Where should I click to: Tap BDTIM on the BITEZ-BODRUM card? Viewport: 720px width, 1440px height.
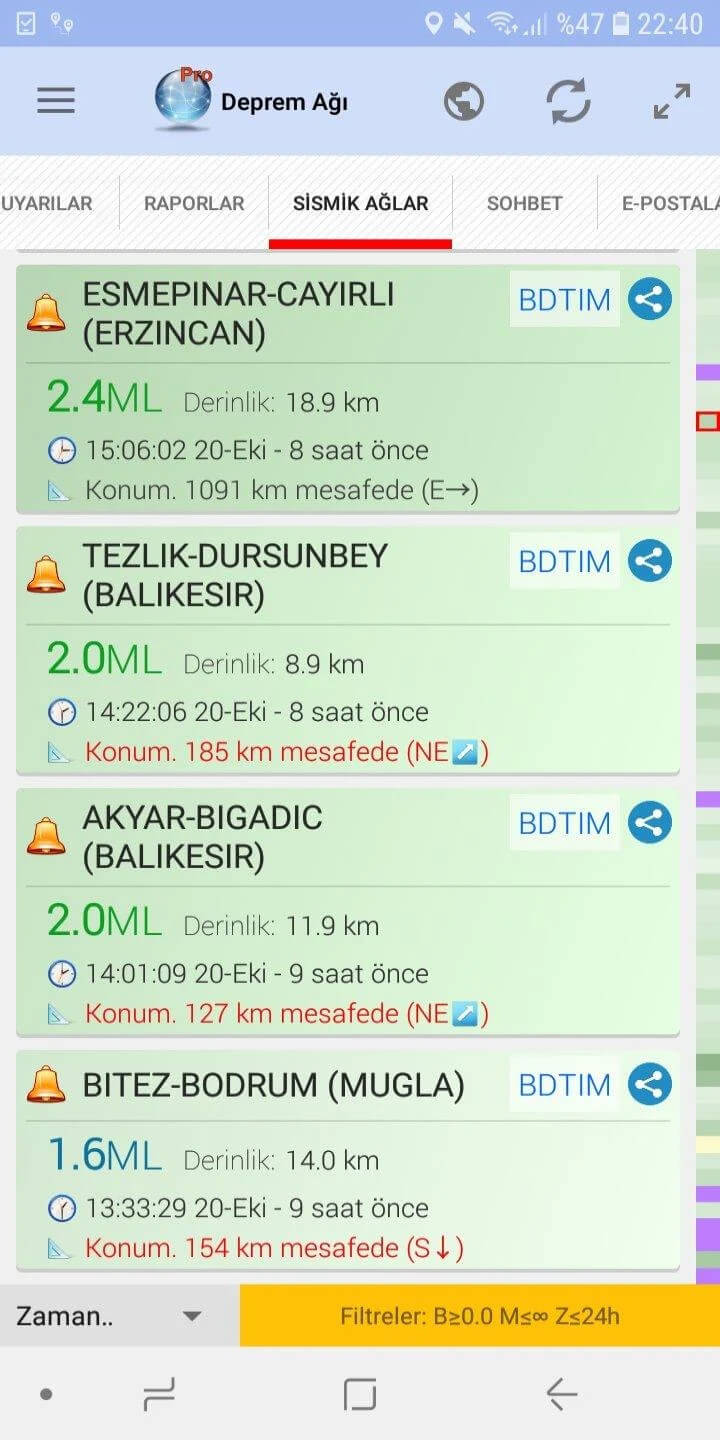point(564,1085)
